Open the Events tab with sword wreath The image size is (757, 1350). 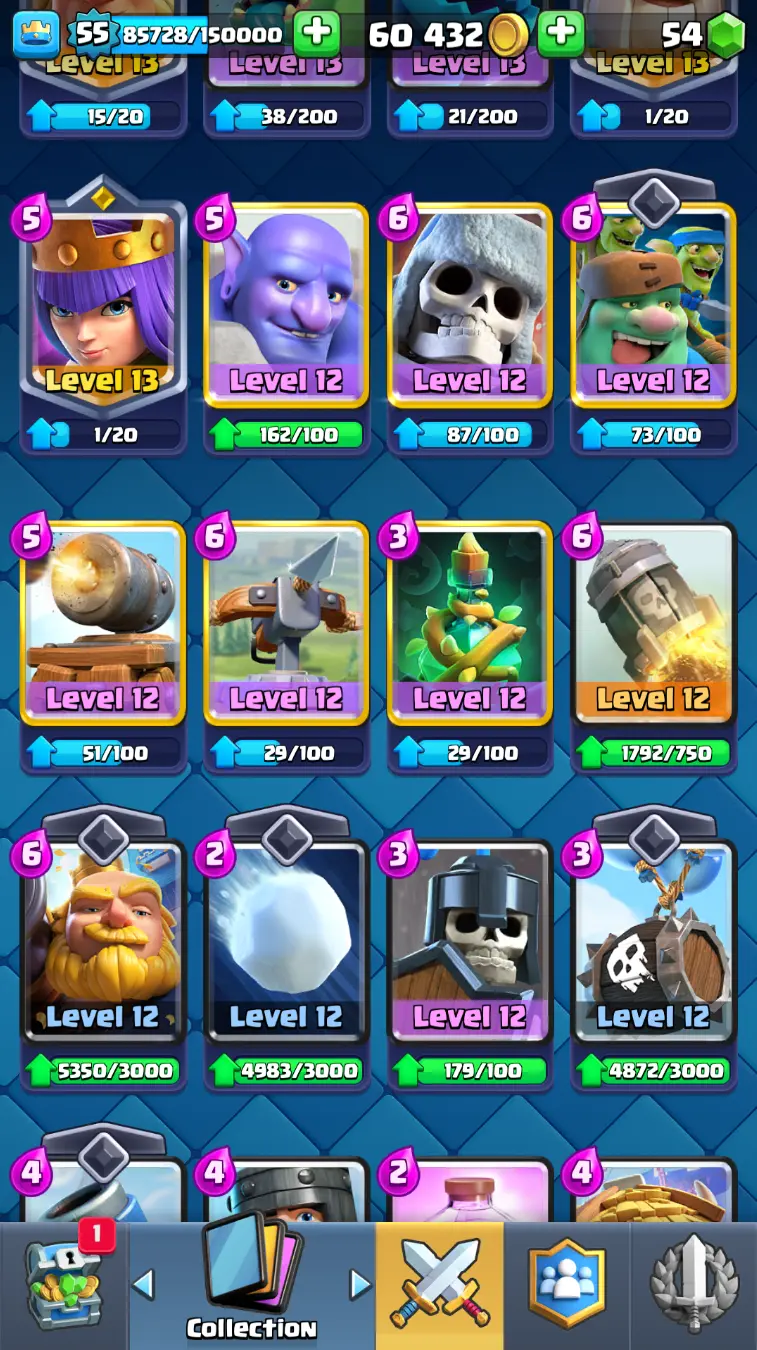point(693,1286)
